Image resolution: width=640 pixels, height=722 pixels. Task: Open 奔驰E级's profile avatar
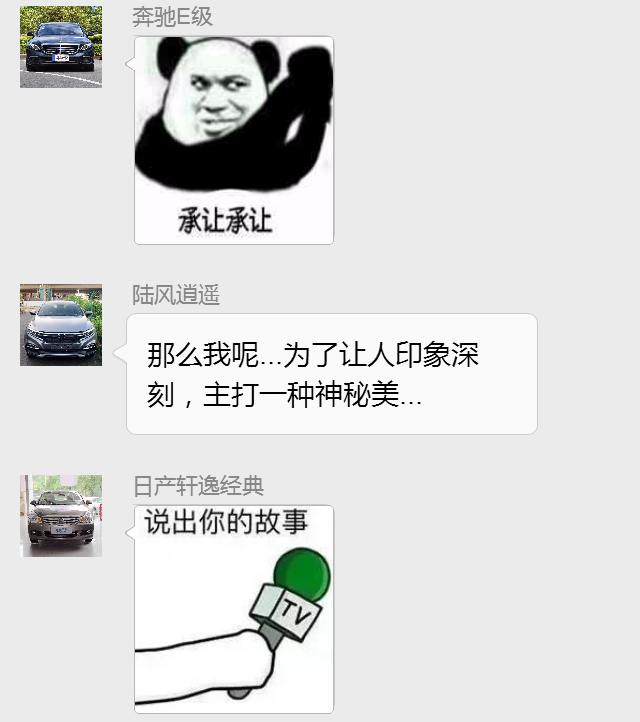pos(61,47)
